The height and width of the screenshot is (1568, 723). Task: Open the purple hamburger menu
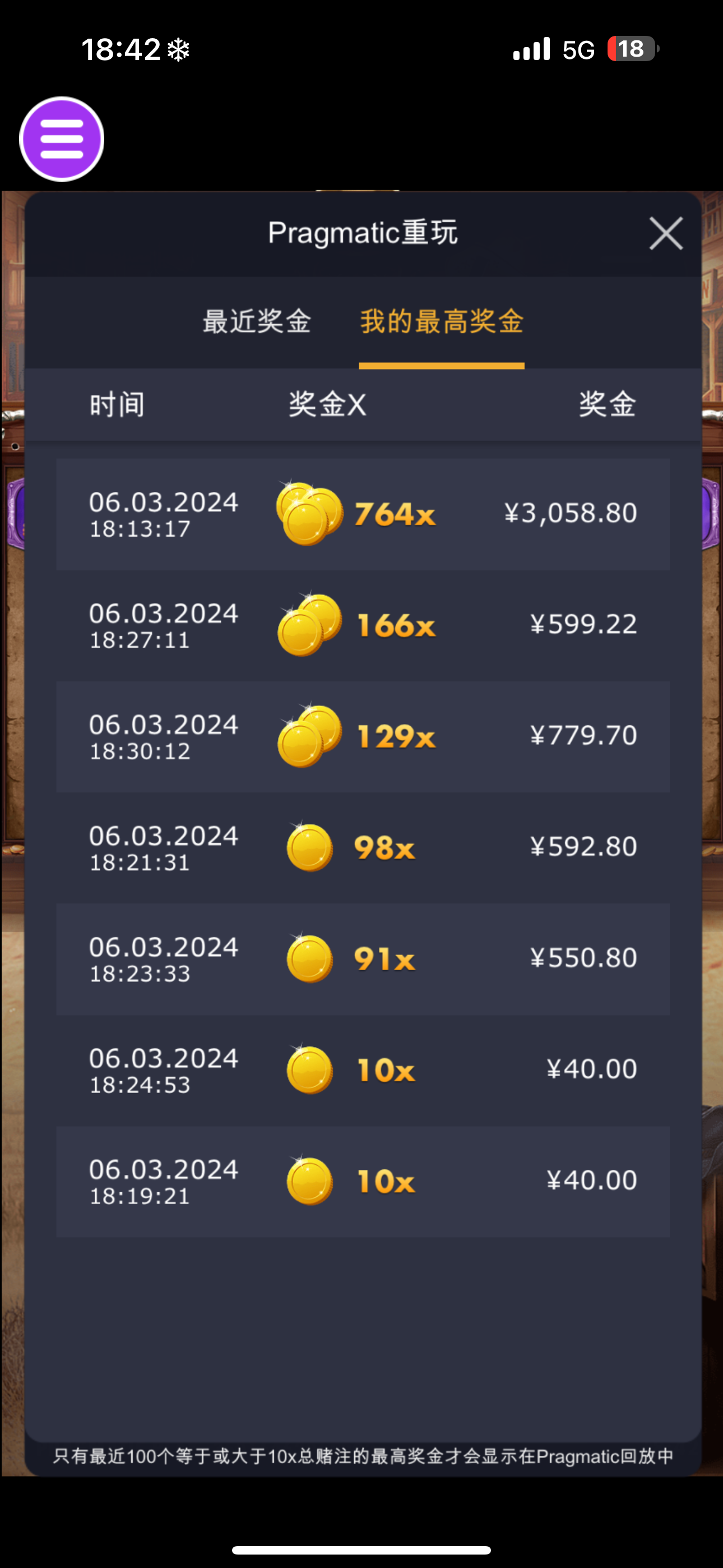[x=62, y=139]
